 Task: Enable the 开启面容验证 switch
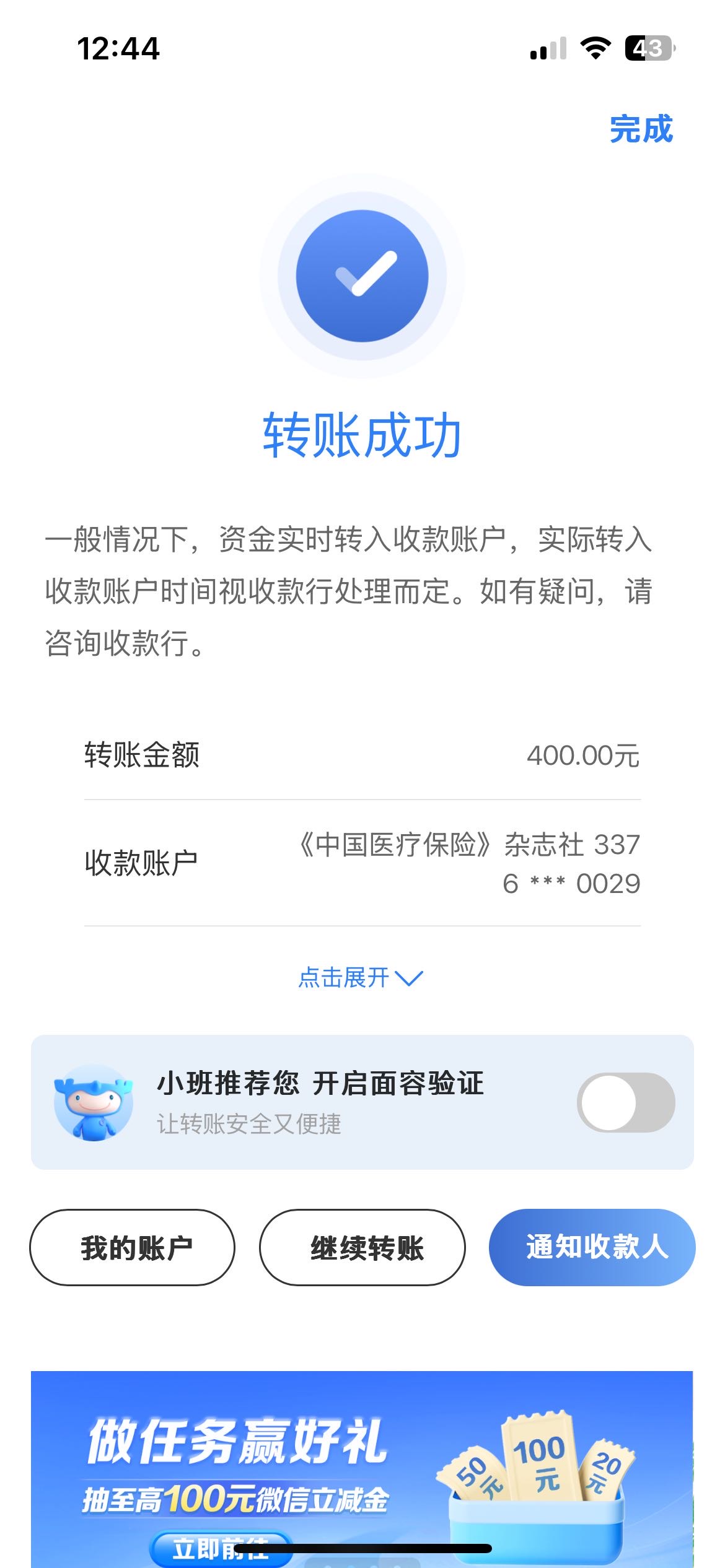[625, 1102]
